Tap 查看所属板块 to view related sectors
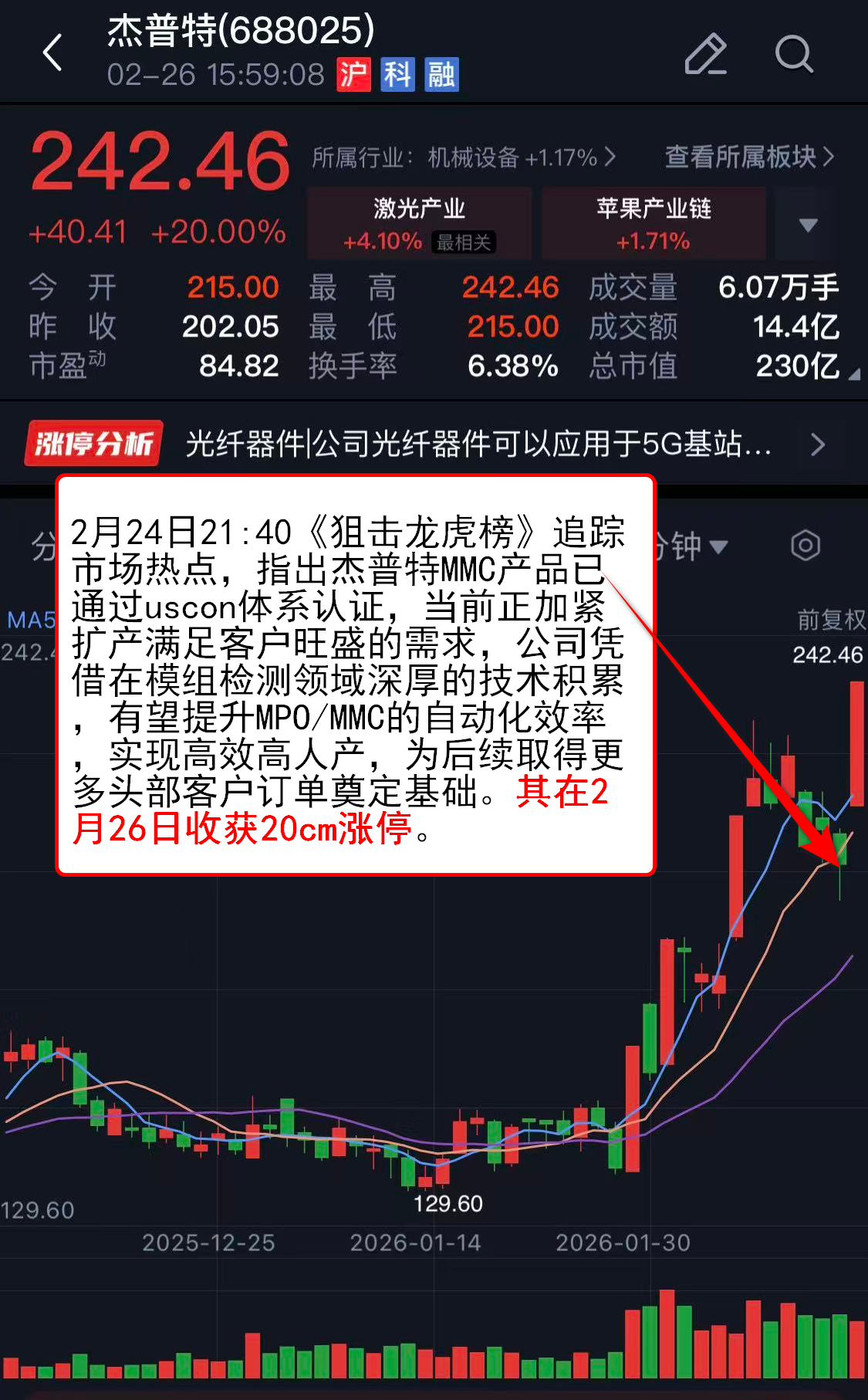The height and width of the screenshot is (1400, 868). (x=749, y=157)
